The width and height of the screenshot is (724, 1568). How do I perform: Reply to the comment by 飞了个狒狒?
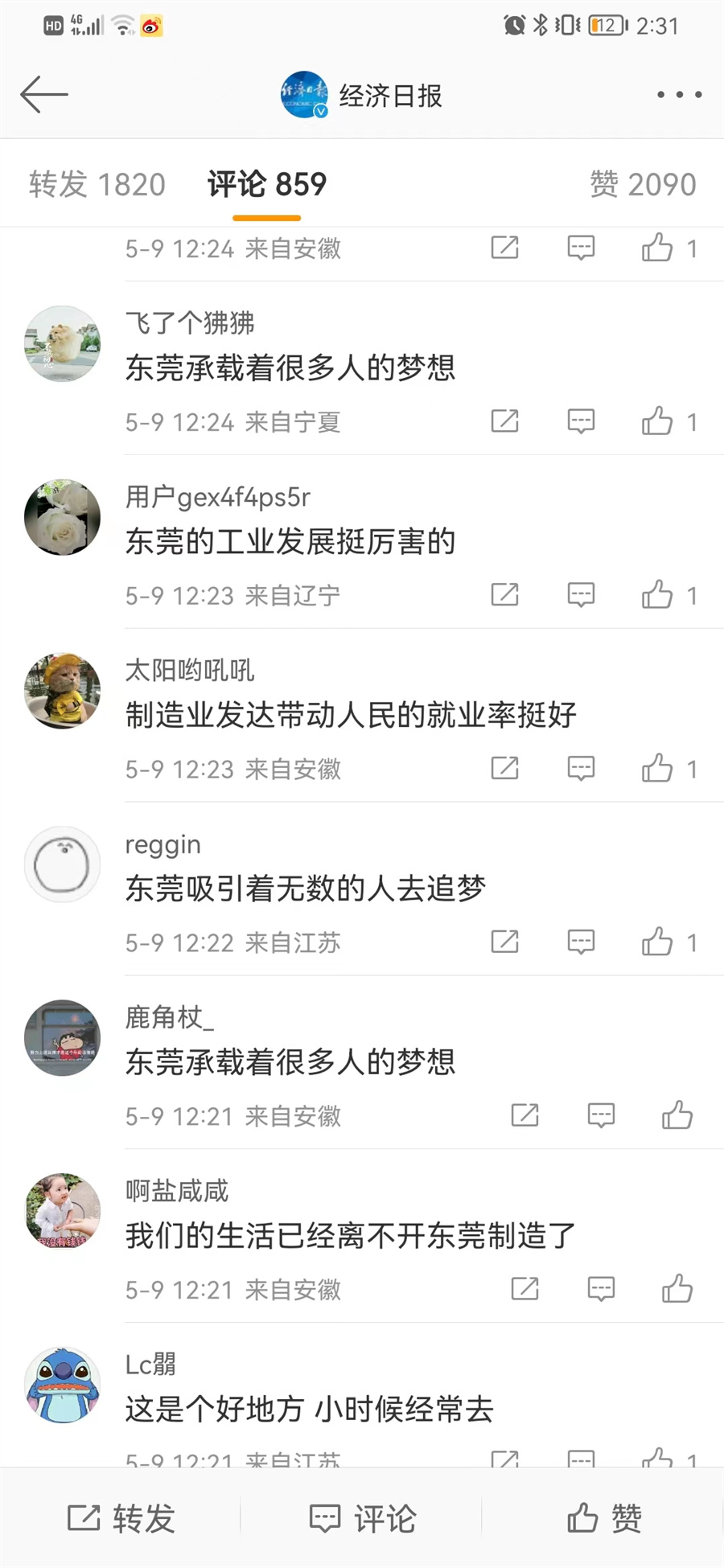coord(581,421)
